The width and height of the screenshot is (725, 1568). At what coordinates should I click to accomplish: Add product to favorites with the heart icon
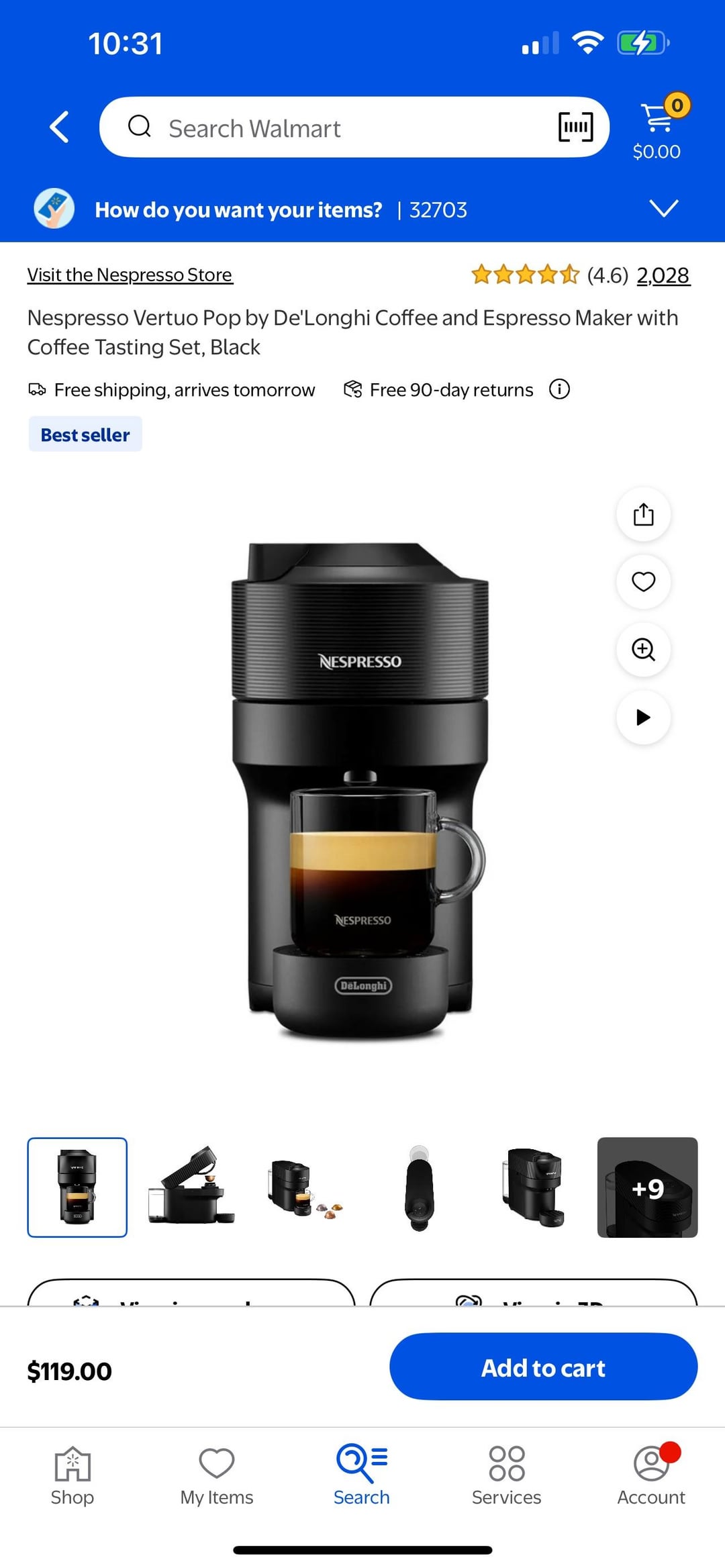tap(643, 582)
